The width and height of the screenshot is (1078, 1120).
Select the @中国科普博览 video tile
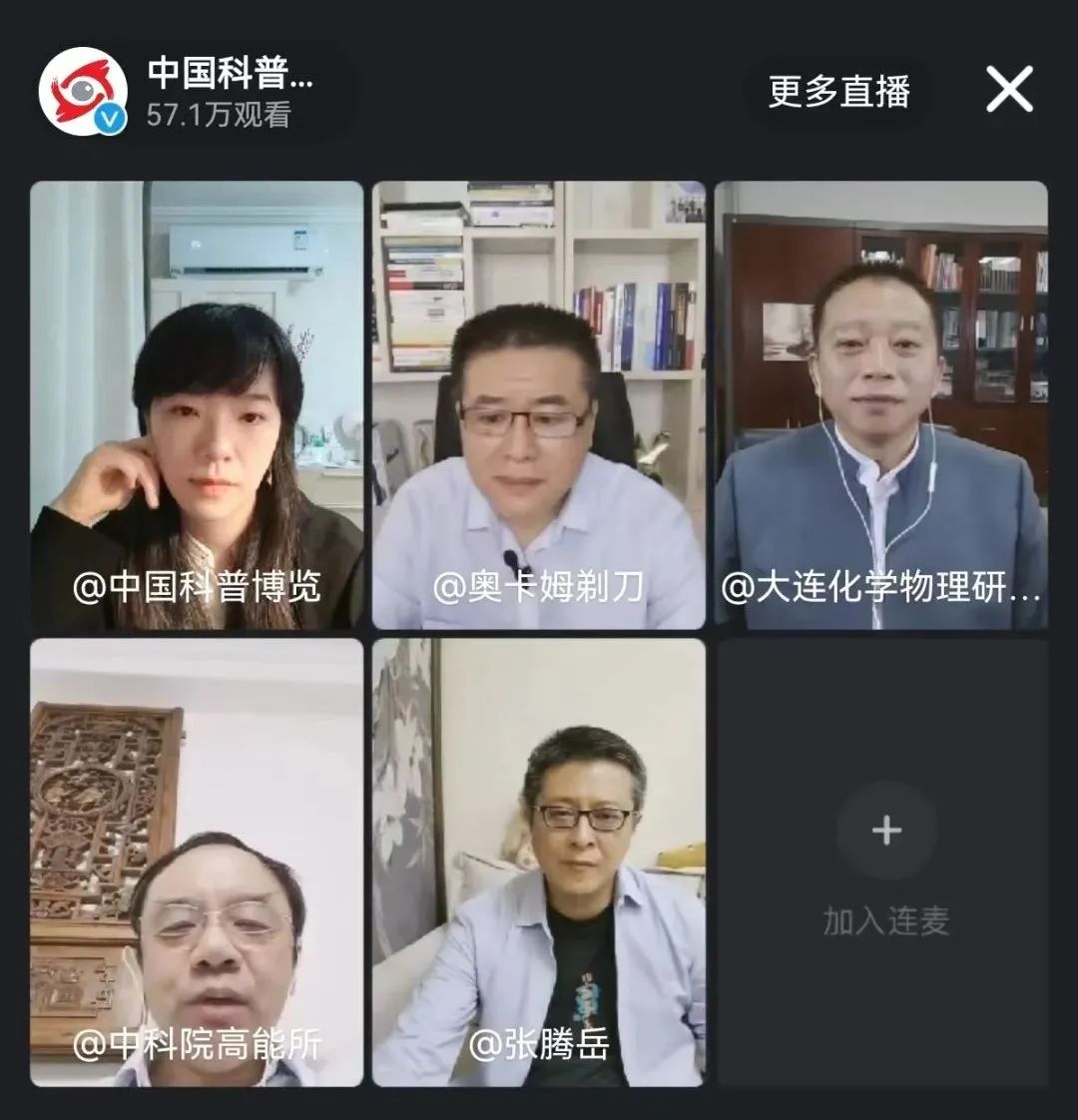(x=197, y=405)
